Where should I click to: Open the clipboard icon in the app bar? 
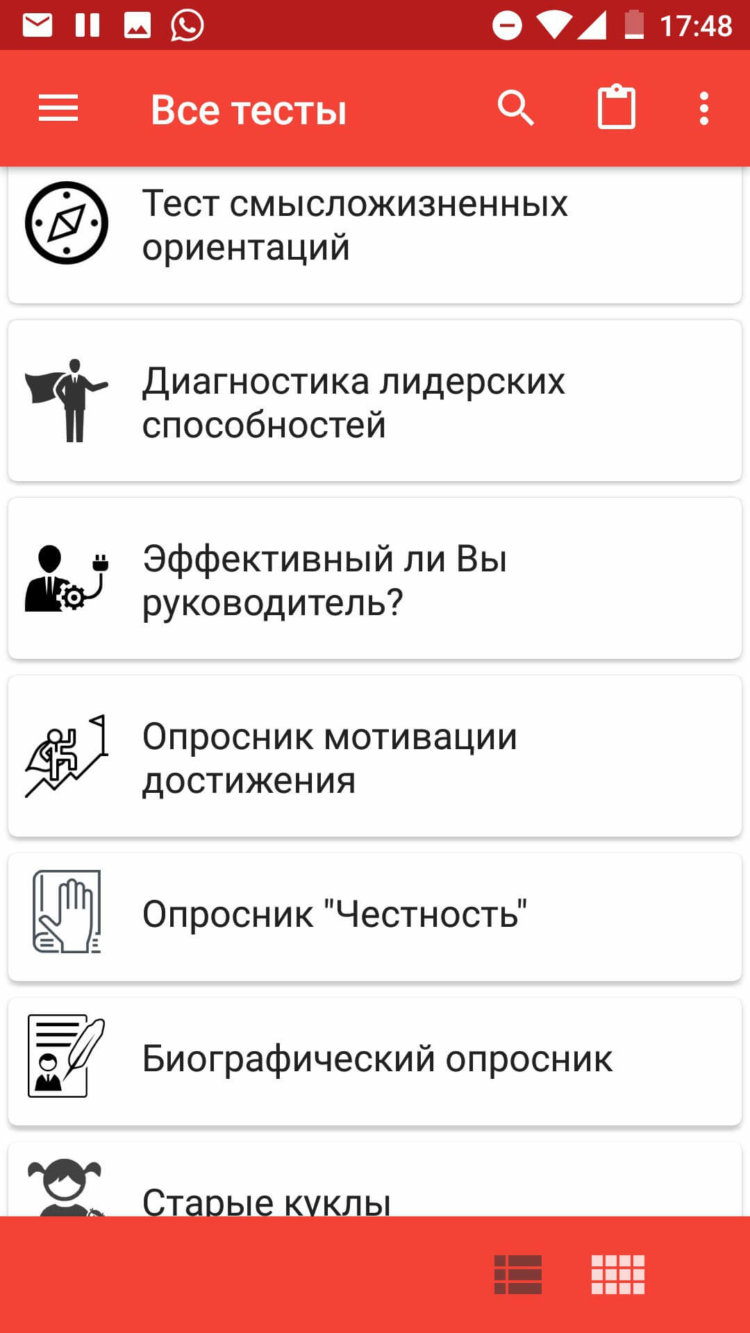tap(616, 107)
